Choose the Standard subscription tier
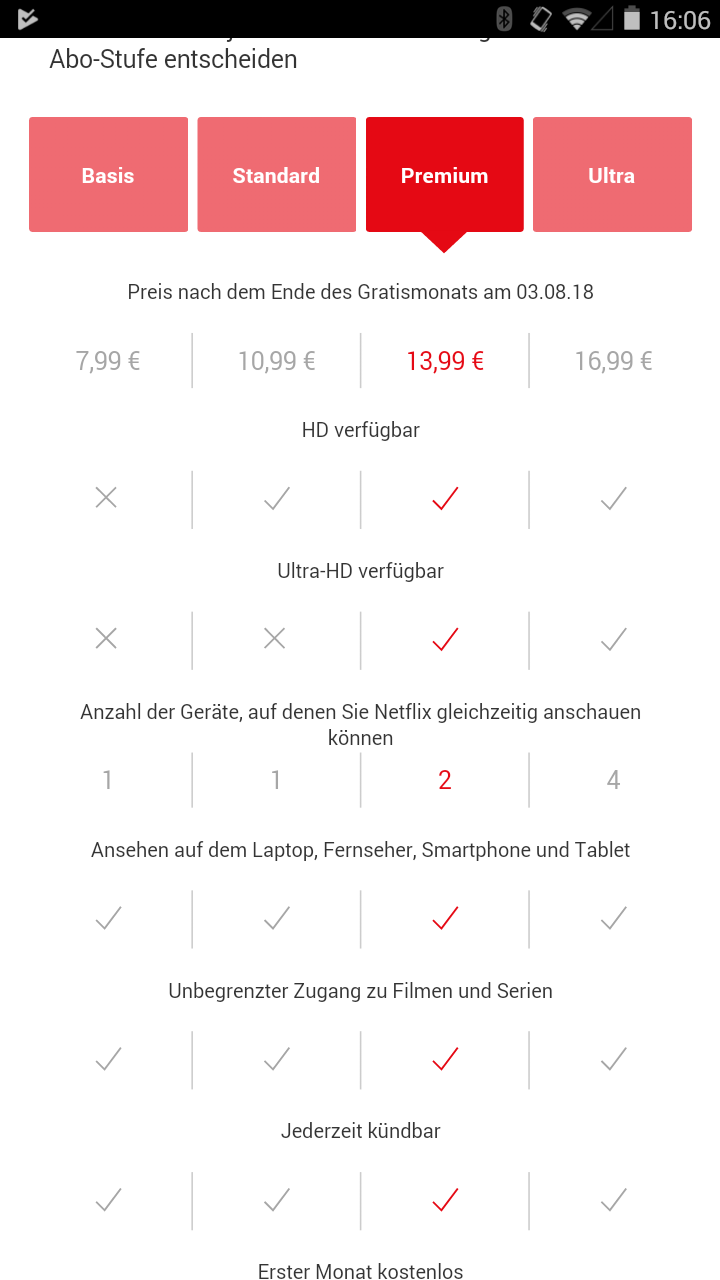720x1280 pixels. [x=276, y=175]
